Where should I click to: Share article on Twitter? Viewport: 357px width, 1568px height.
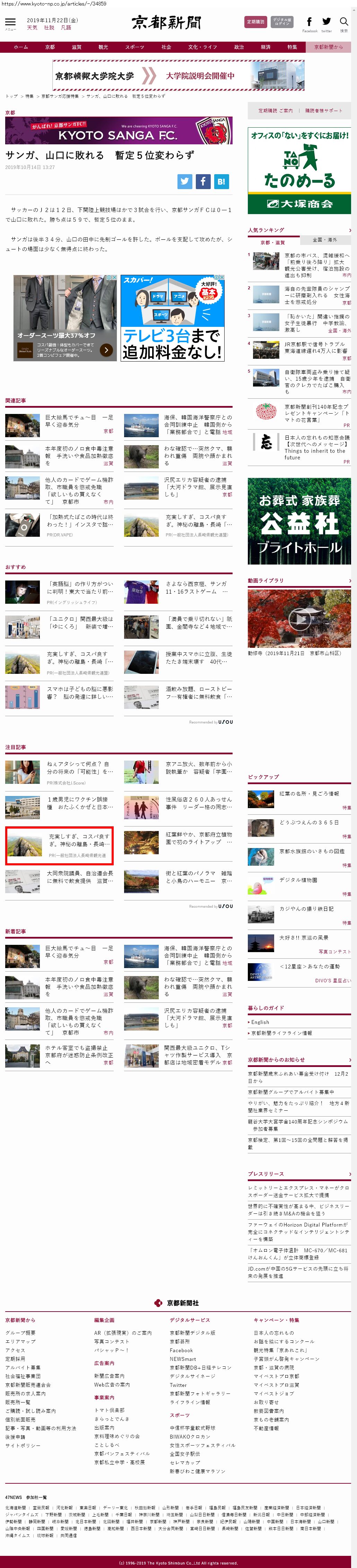185,181
